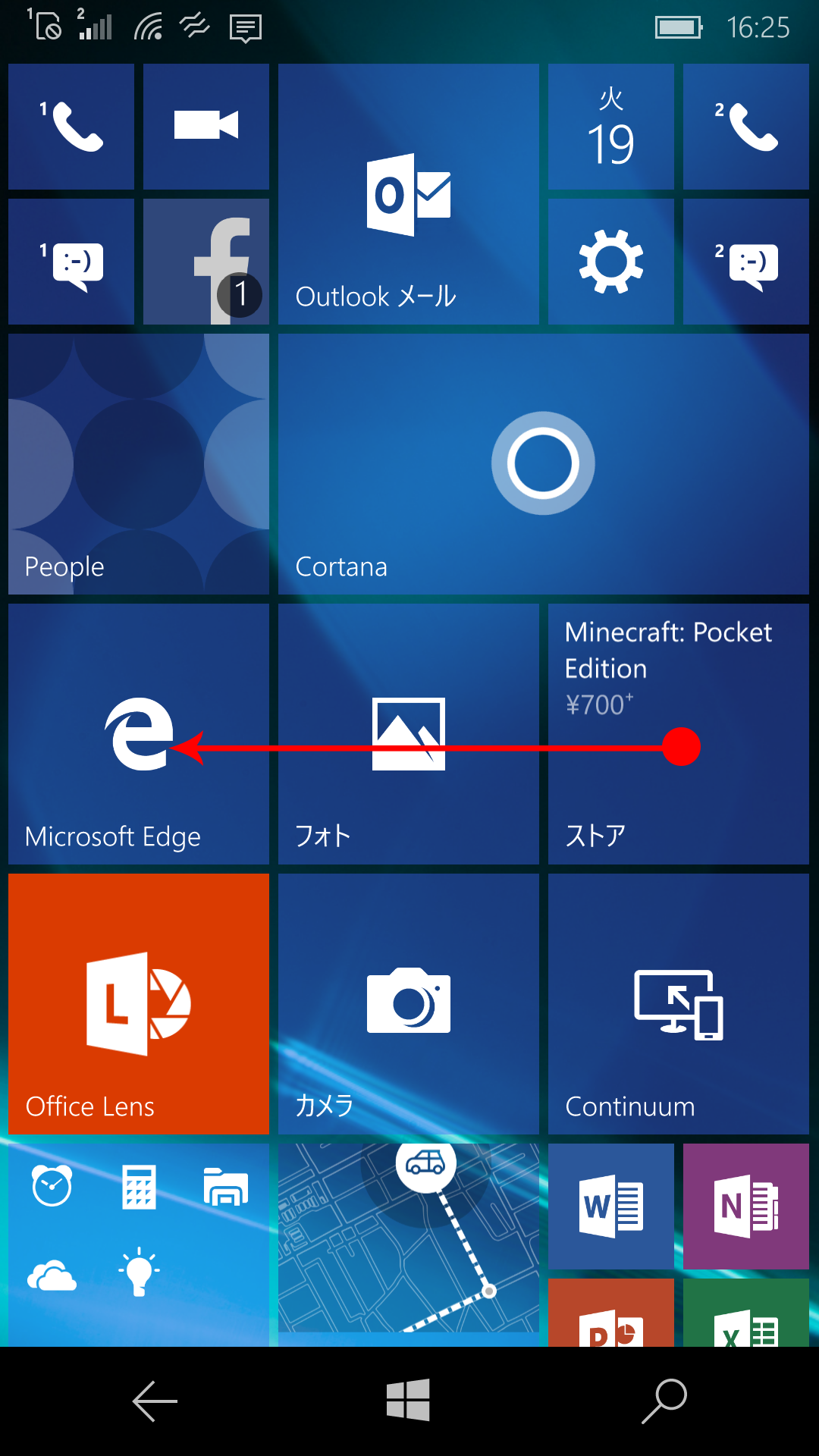Open the Outlook メール tile
The height and width of the screenshot is (1456, 819).
click(x=408, y=194)
